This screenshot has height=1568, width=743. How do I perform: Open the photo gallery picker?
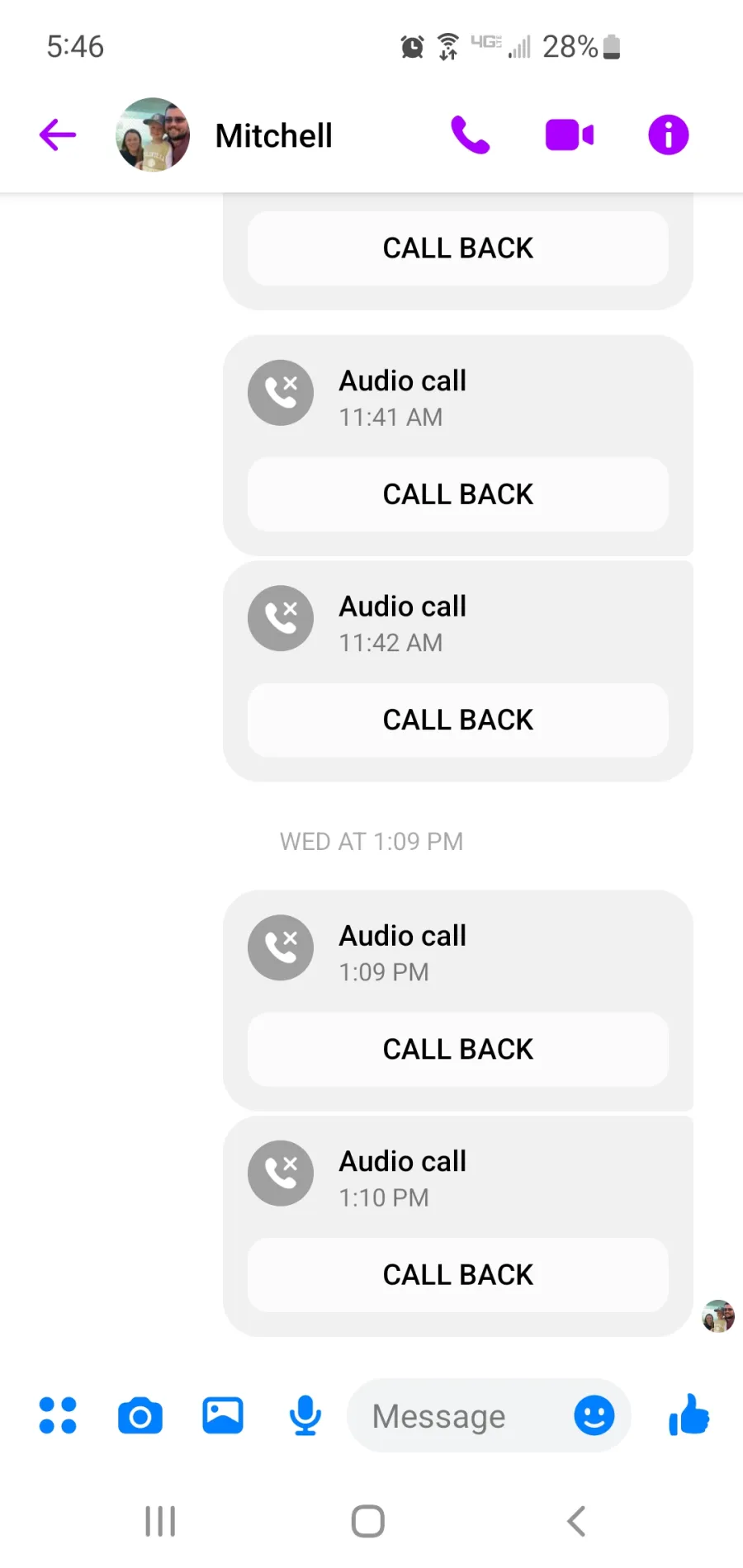pos(223,1415)
